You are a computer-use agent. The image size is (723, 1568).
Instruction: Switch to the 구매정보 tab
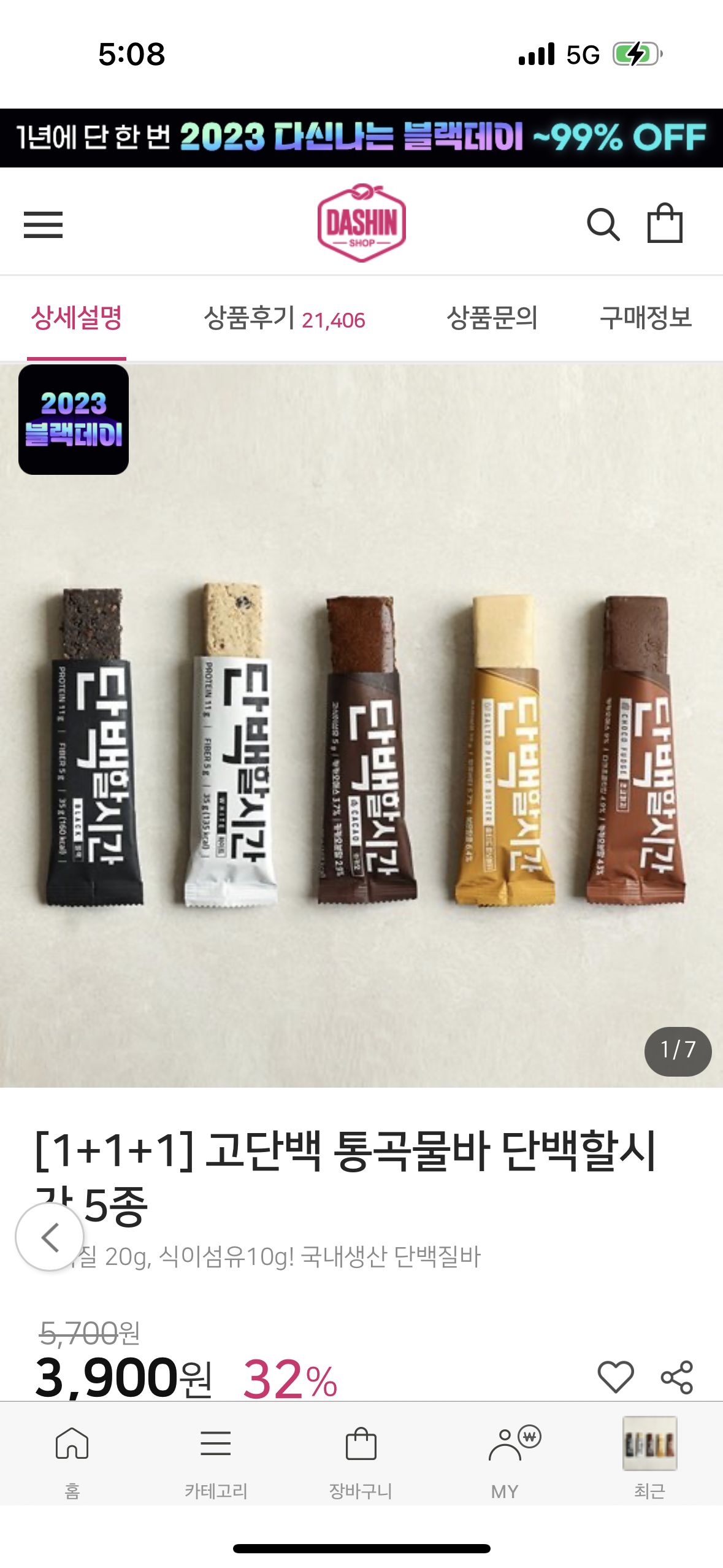[646, 318]
